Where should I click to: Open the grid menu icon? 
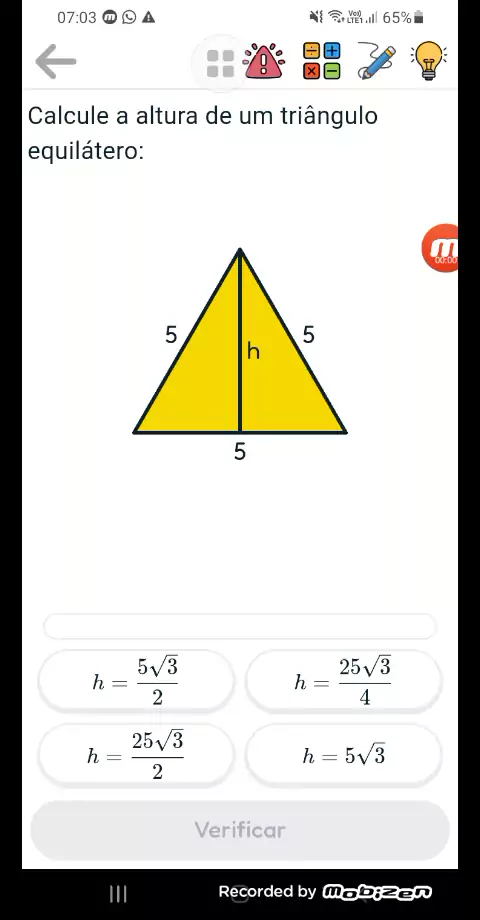point(221,63)
